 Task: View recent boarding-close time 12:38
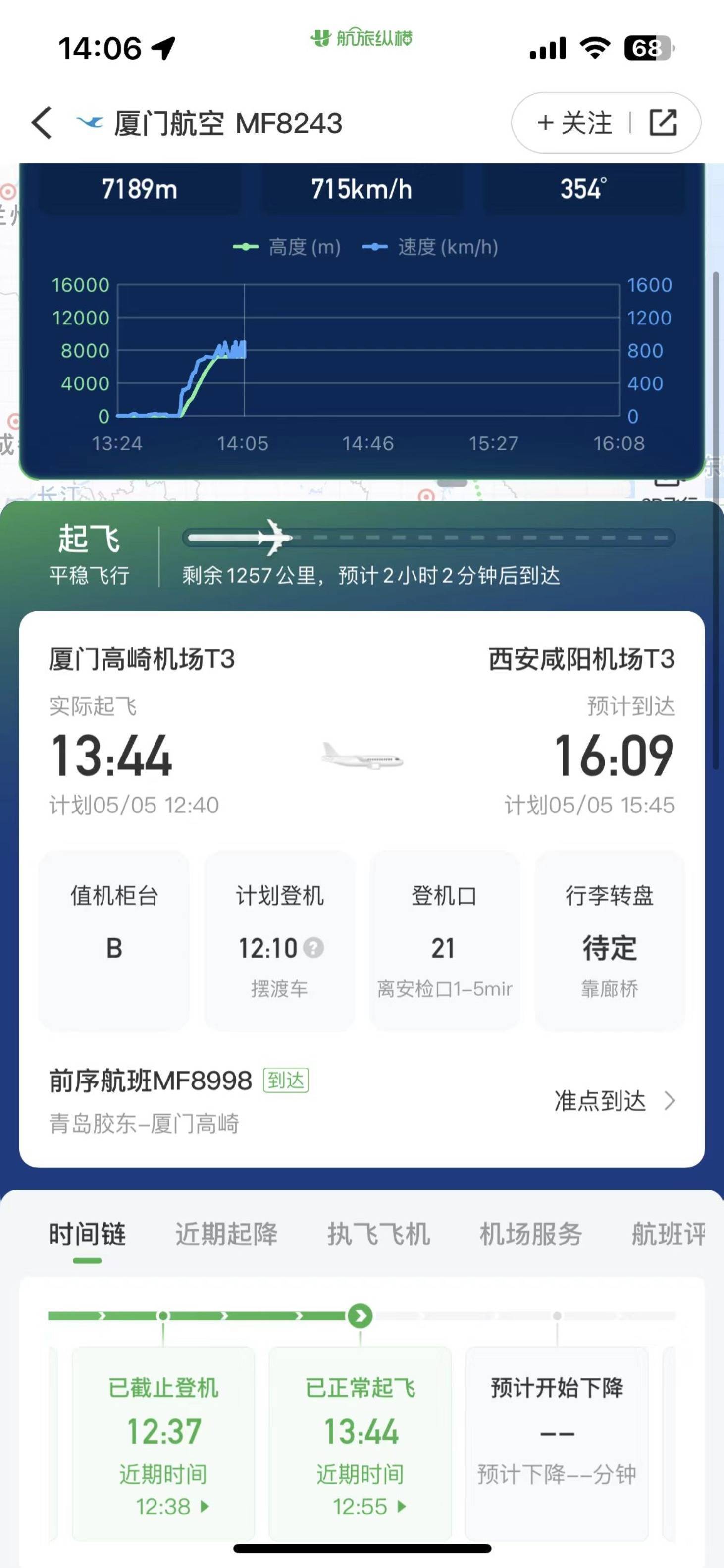click(x=172, y=1507)
